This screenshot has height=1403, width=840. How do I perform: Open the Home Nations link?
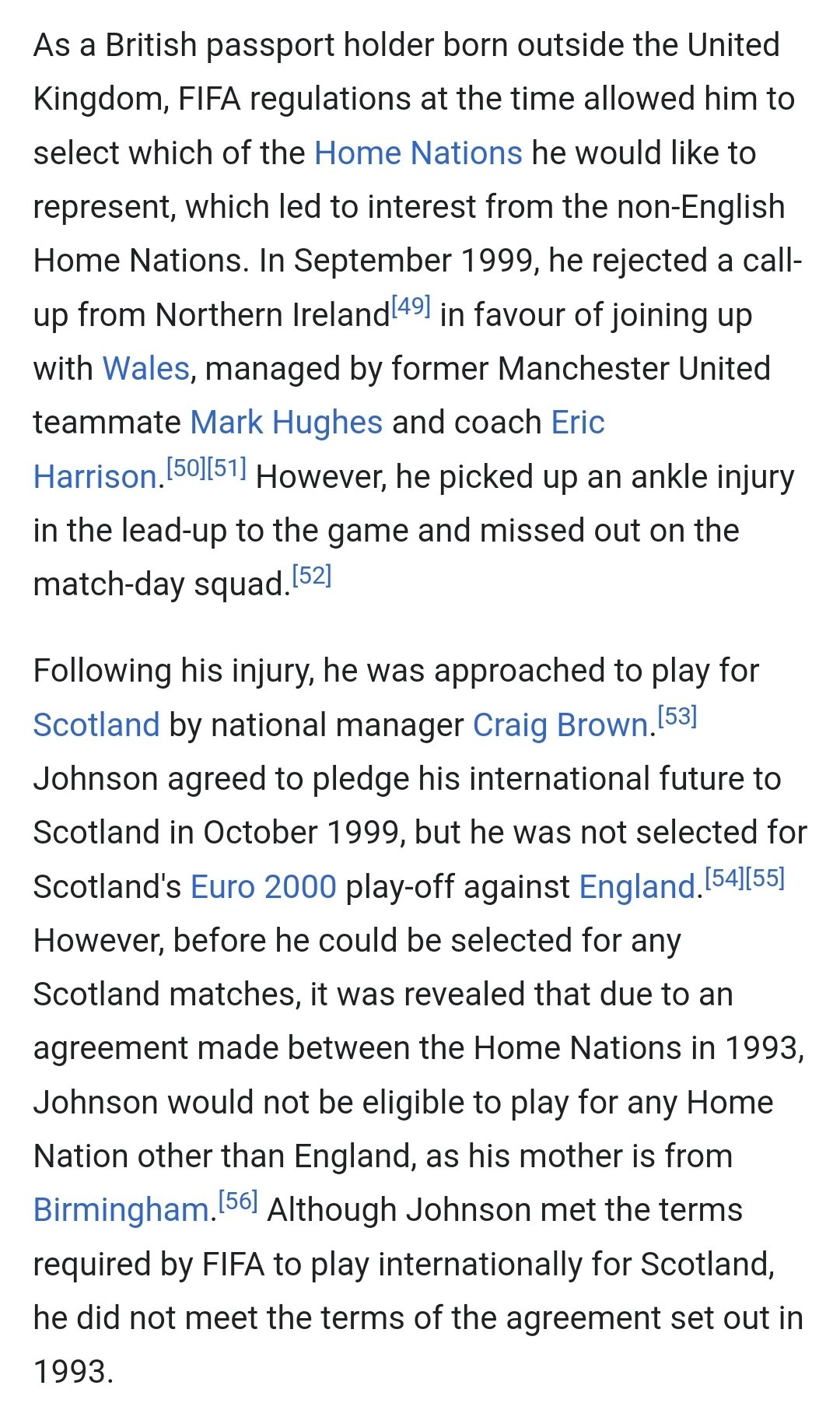tap(418, 153)
